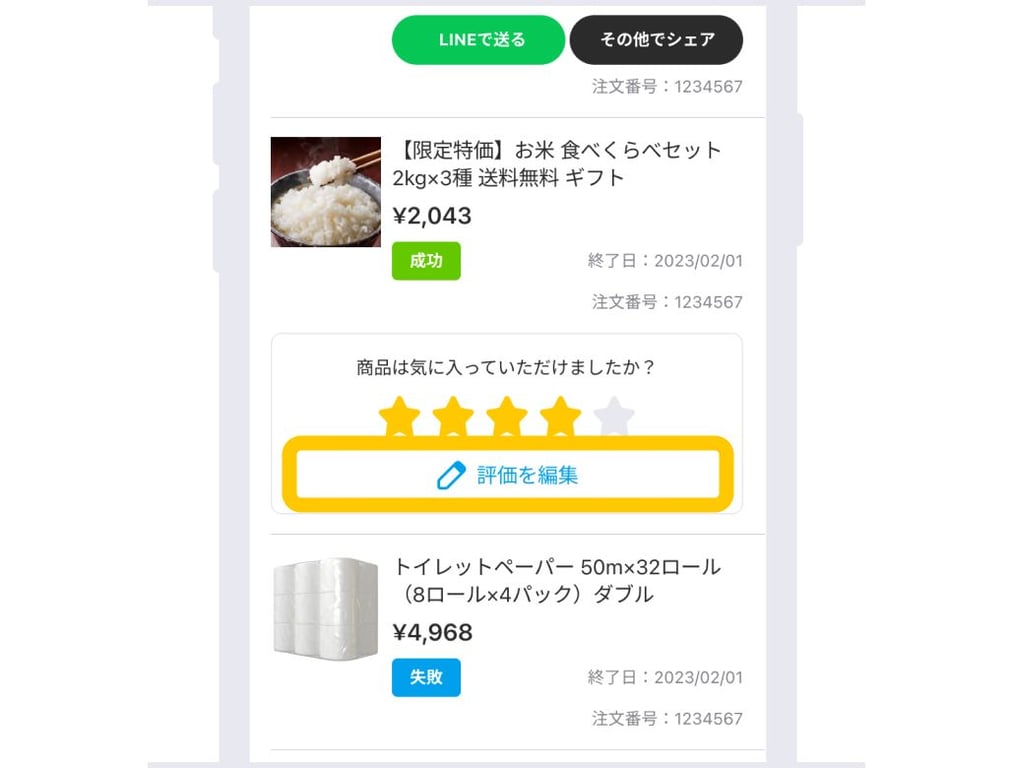Edit the rating with 評価を編集

click(507, 475)
